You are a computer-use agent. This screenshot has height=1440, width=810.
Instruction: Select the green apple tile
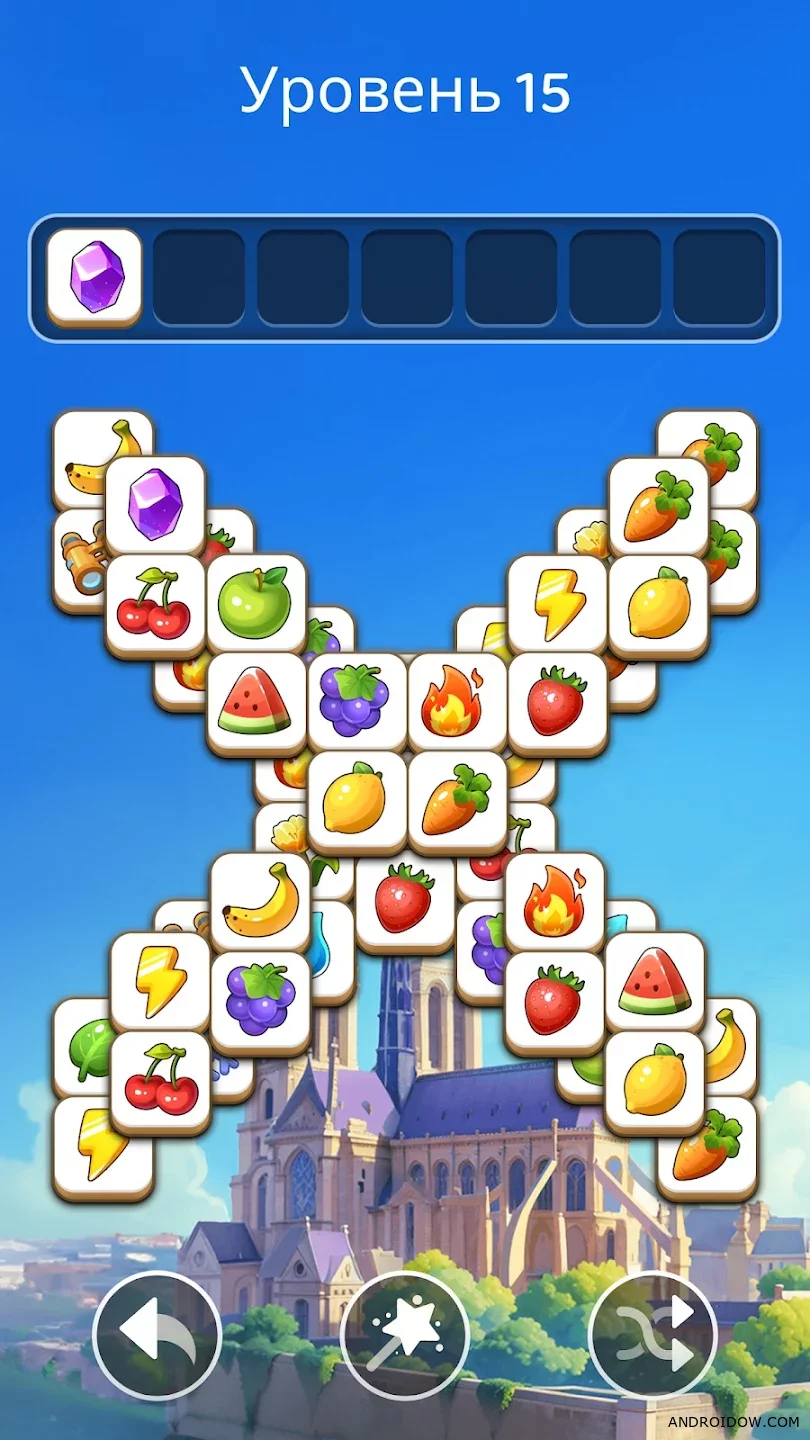255,603
